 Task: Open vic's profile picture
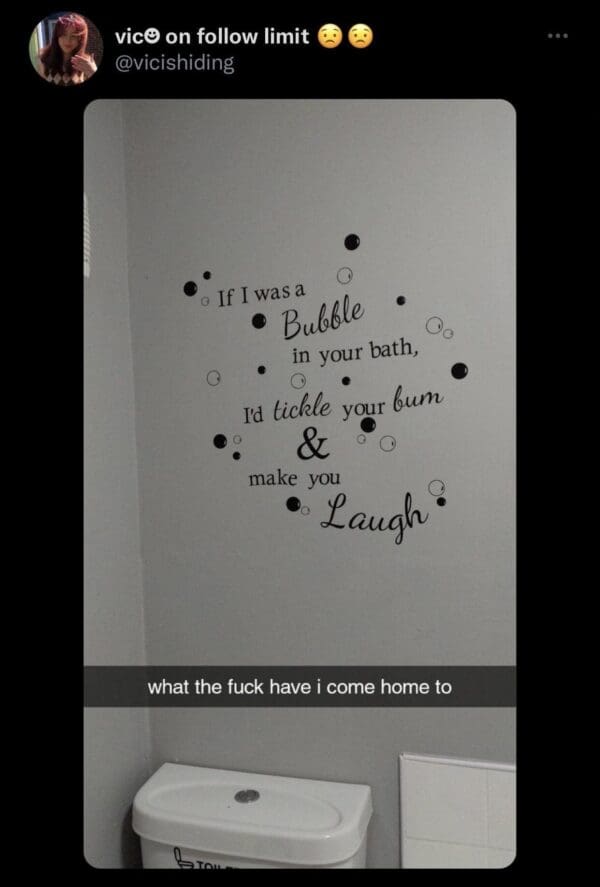point(65,49)
